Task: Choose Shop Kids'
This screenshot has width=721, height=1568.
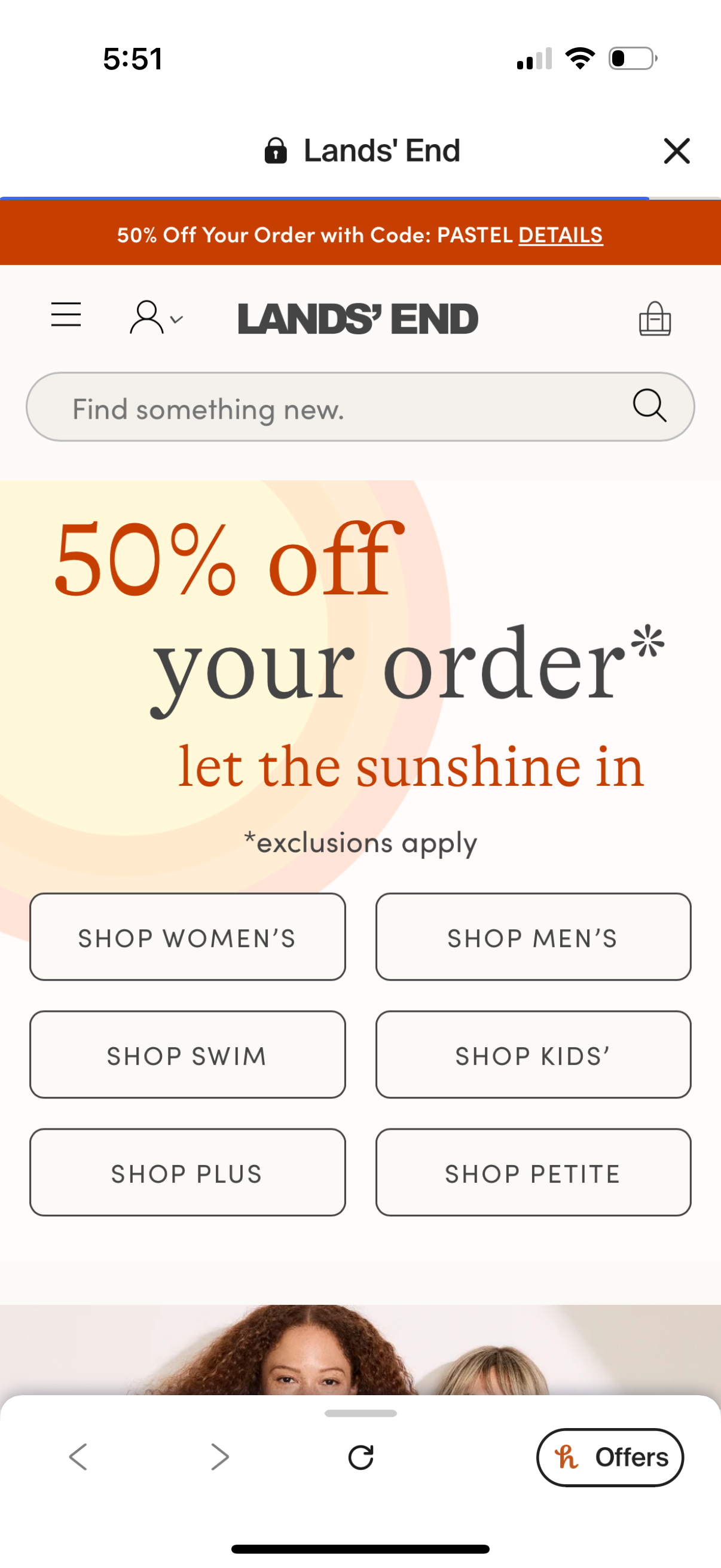Action: coord(533,1055)
